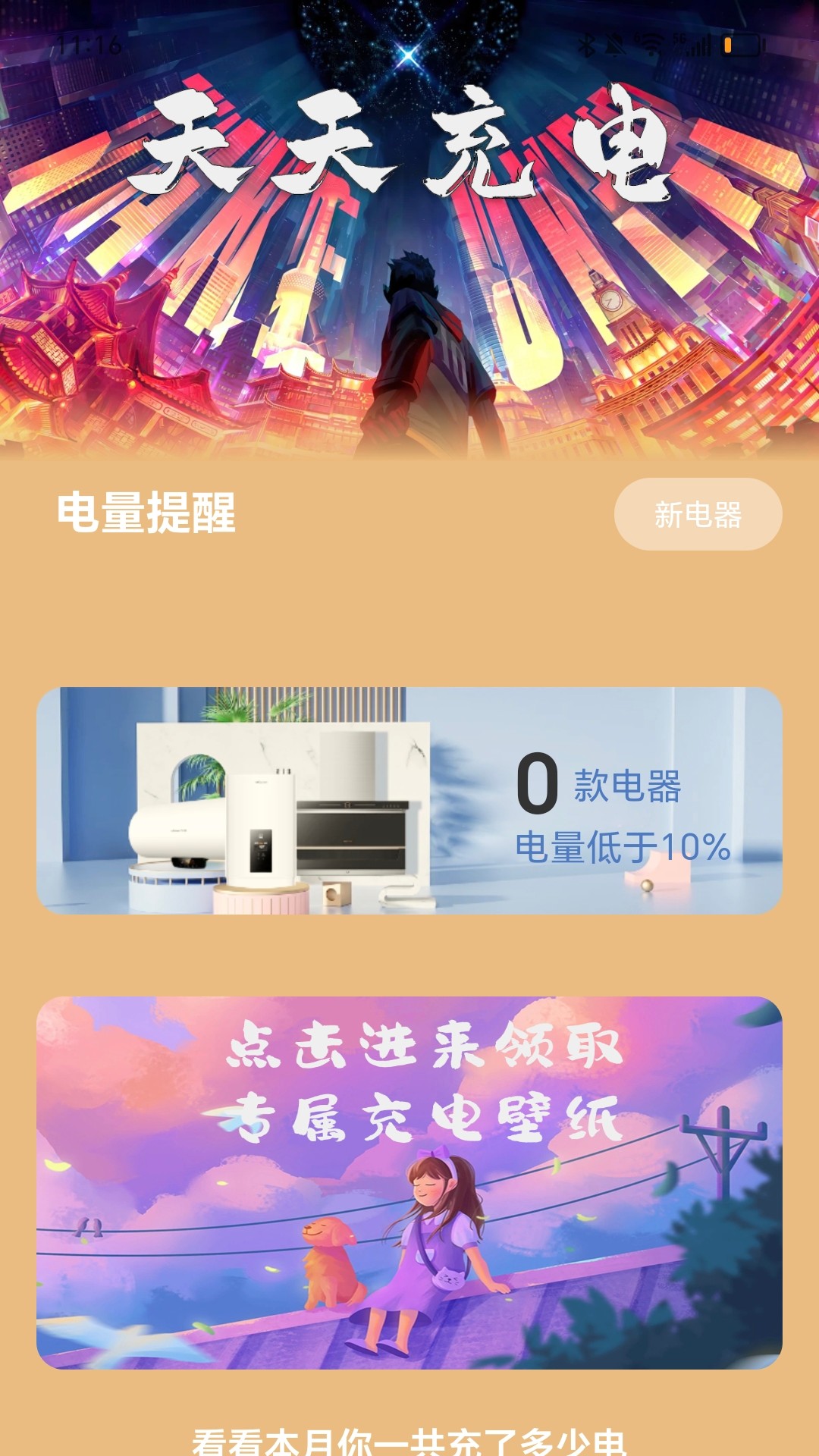Open the 专属充电壁纸 wallpaper banner
This screenshot has height=1456, width=819.
coord(409,1183)
